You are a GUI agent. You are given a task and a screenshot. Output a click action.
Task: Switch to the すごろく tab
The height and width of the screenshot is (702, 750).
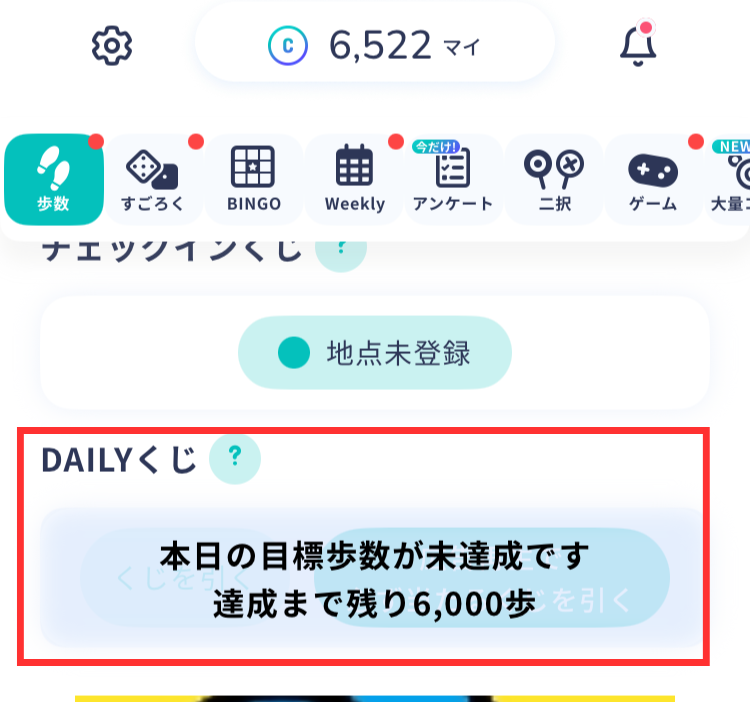(x=153, y=180)
